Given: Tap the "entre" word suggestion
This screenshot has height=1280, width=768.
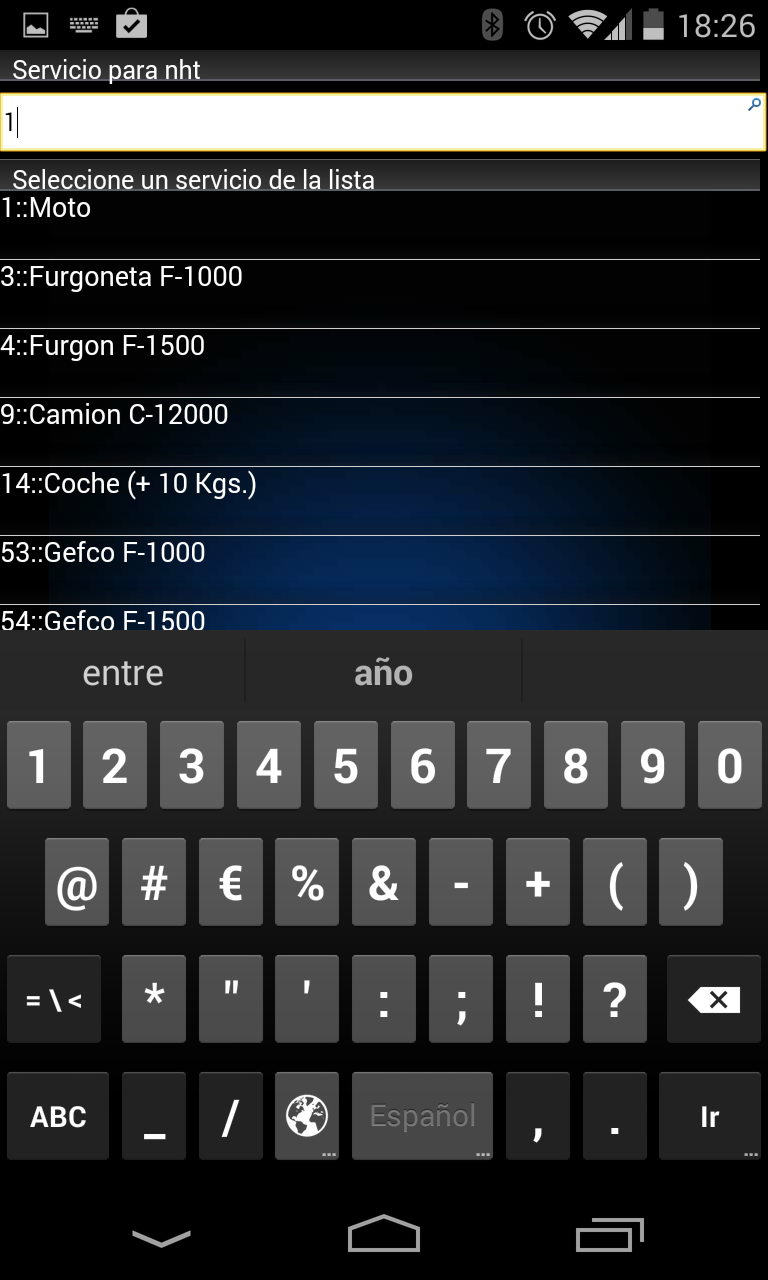Looking at the screenshot, I should [122, 673].
